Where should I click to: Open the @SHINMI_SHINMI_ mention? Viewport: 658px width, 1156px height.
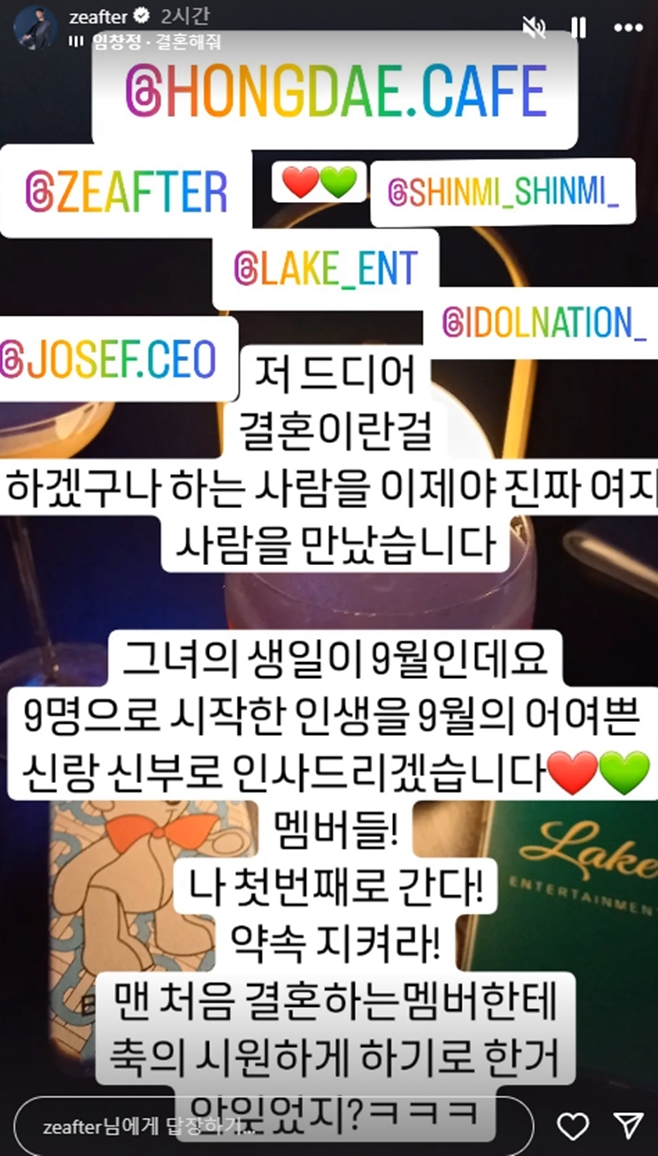[503, 192]
